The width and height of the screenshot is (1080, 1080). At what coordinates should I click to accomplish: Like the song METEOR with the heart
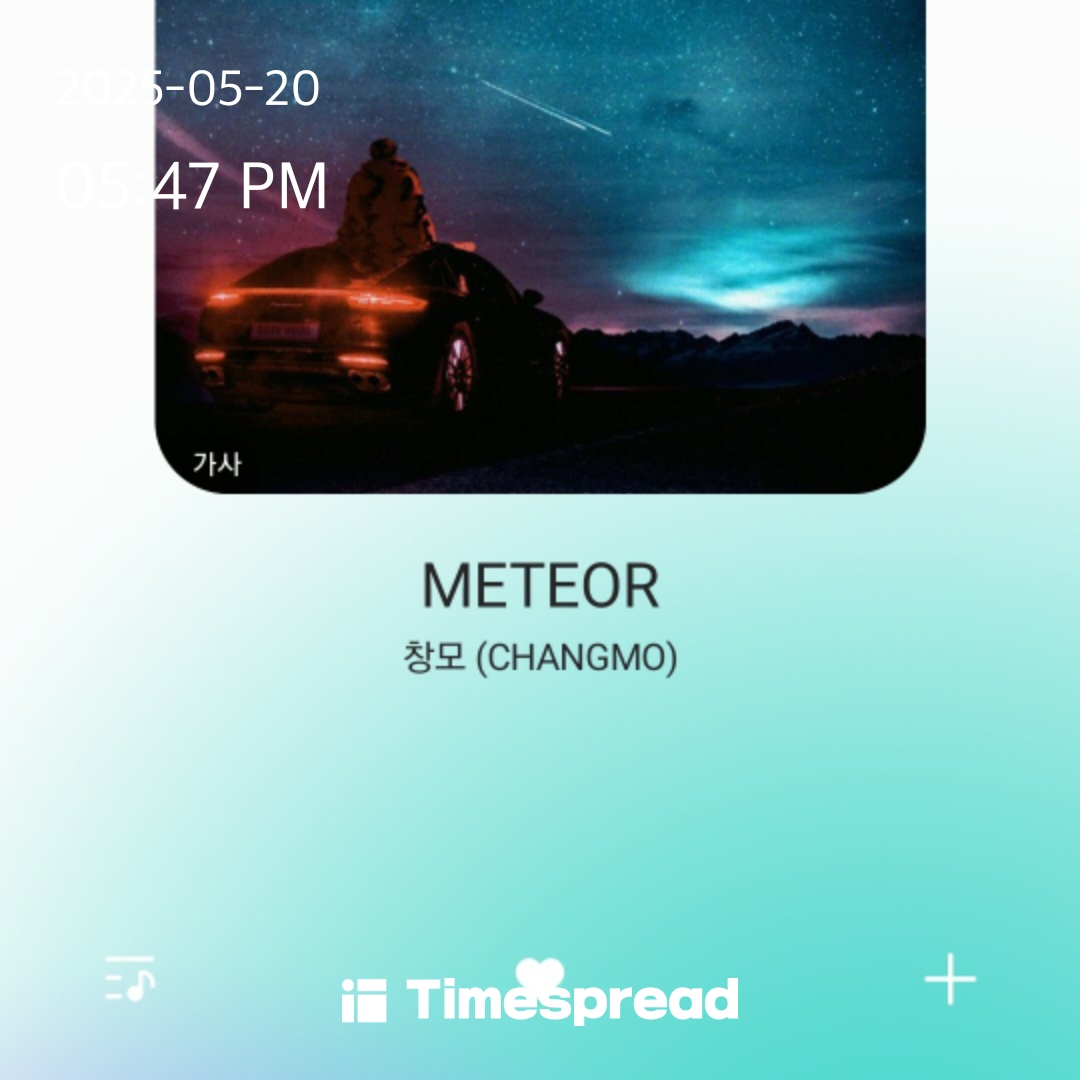(540, 972)
